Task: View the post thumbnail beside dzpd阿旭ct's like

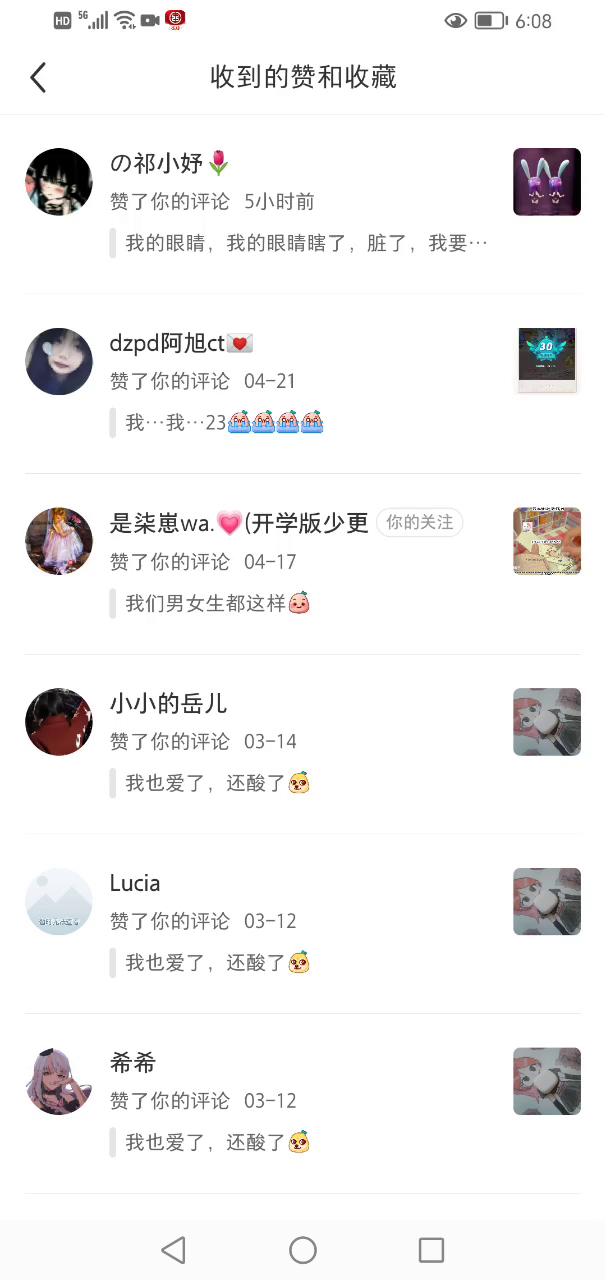Action: coord(546,360)
